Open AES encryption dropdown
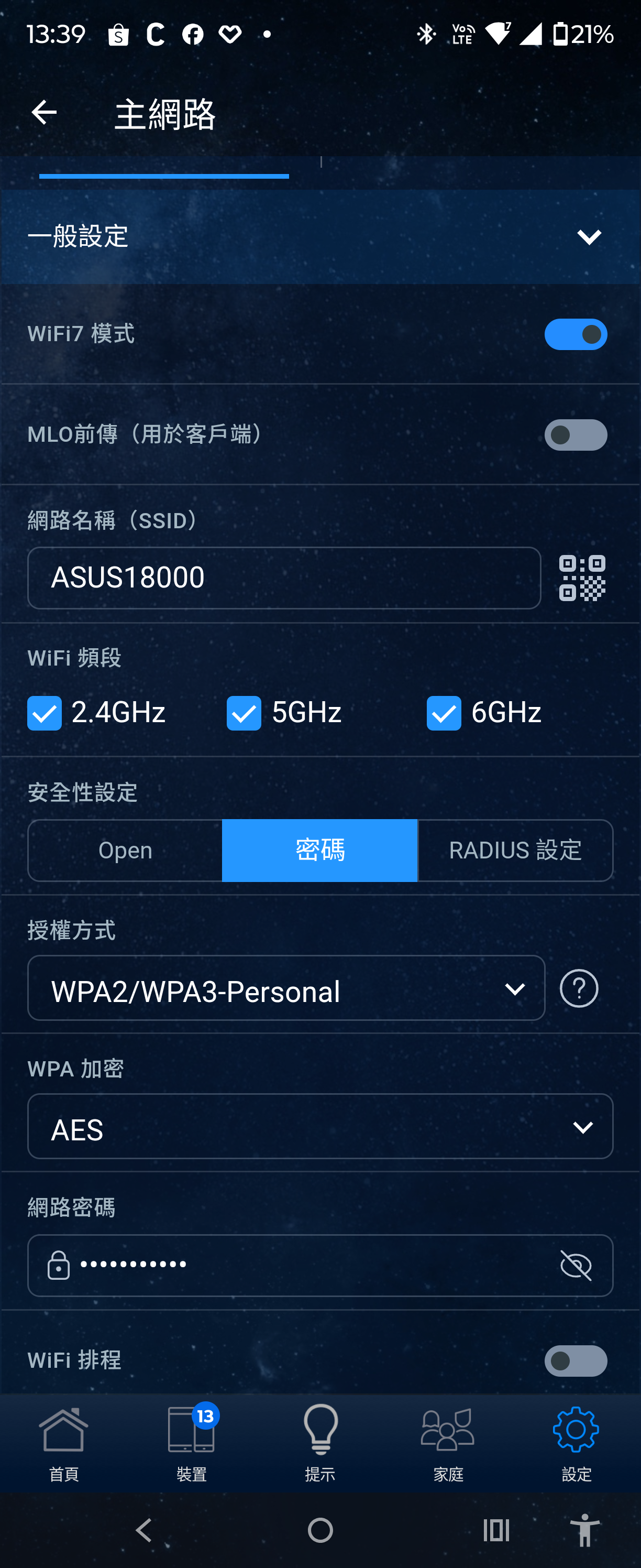Screen dimensions: 641x1568 pos(320,1127)
